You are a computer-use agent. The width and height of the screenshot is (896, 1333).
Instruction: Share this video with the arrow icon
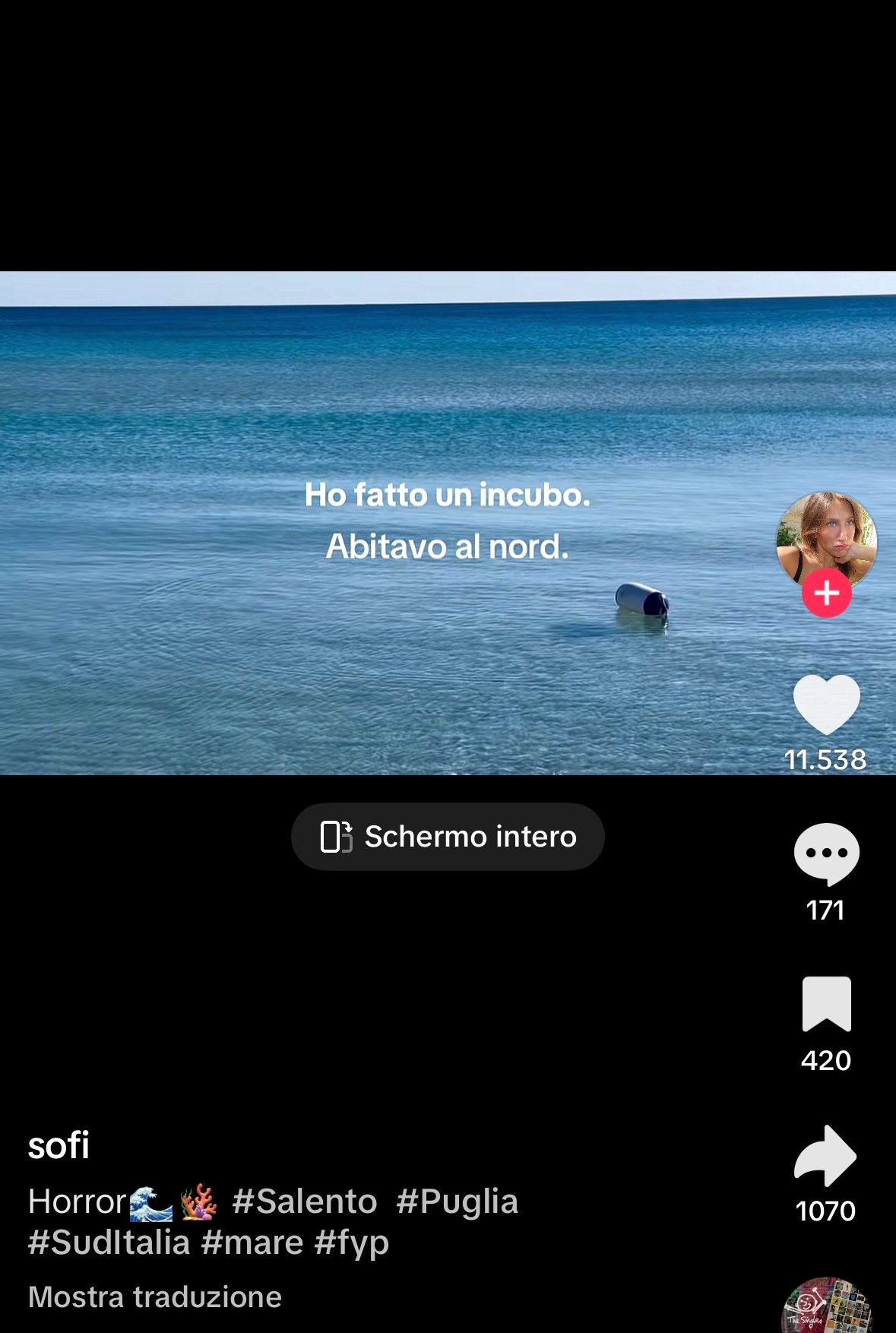(825, 1155)
